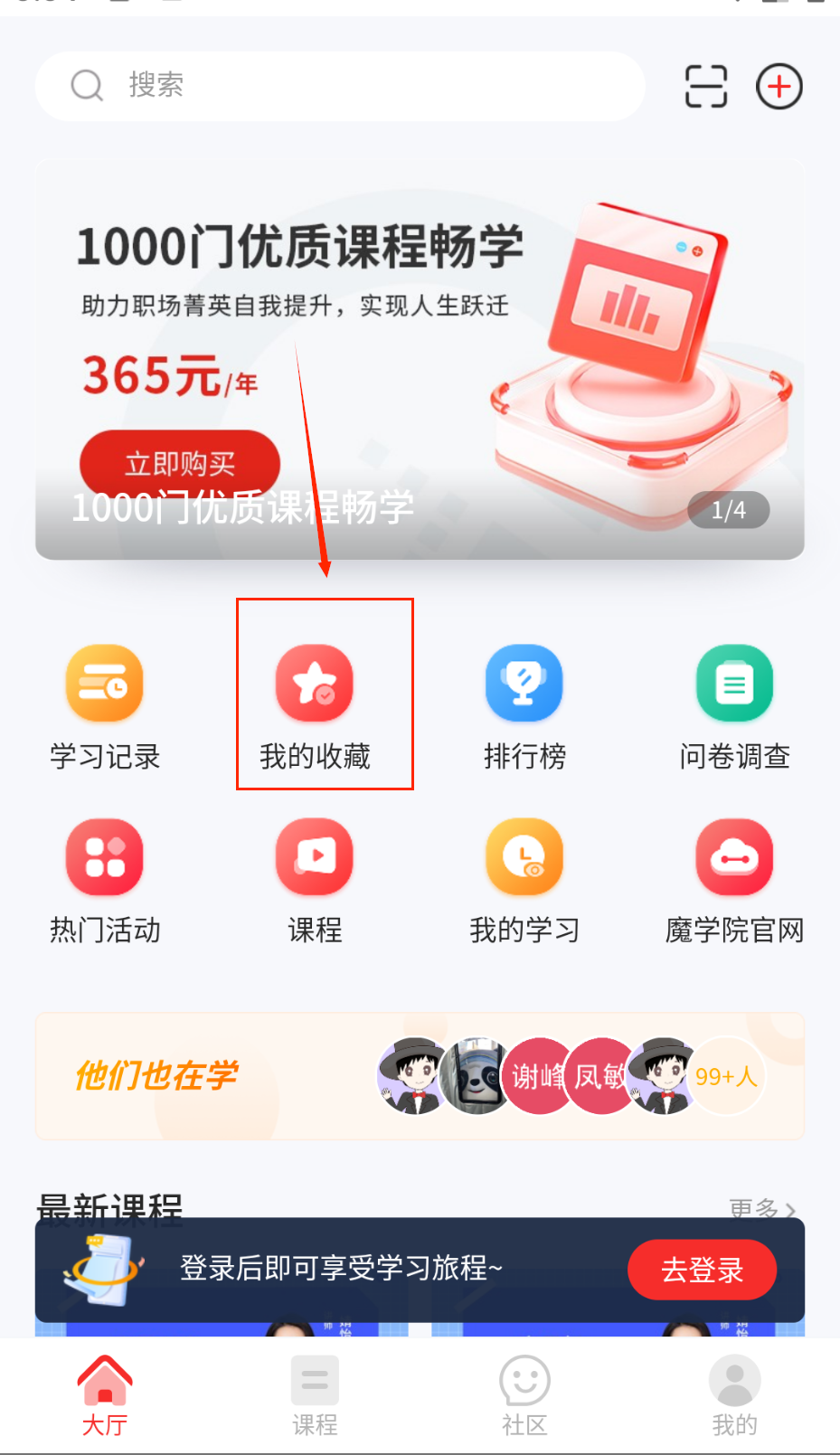Tap the 立即购买 buy now button

coord(180,462)
